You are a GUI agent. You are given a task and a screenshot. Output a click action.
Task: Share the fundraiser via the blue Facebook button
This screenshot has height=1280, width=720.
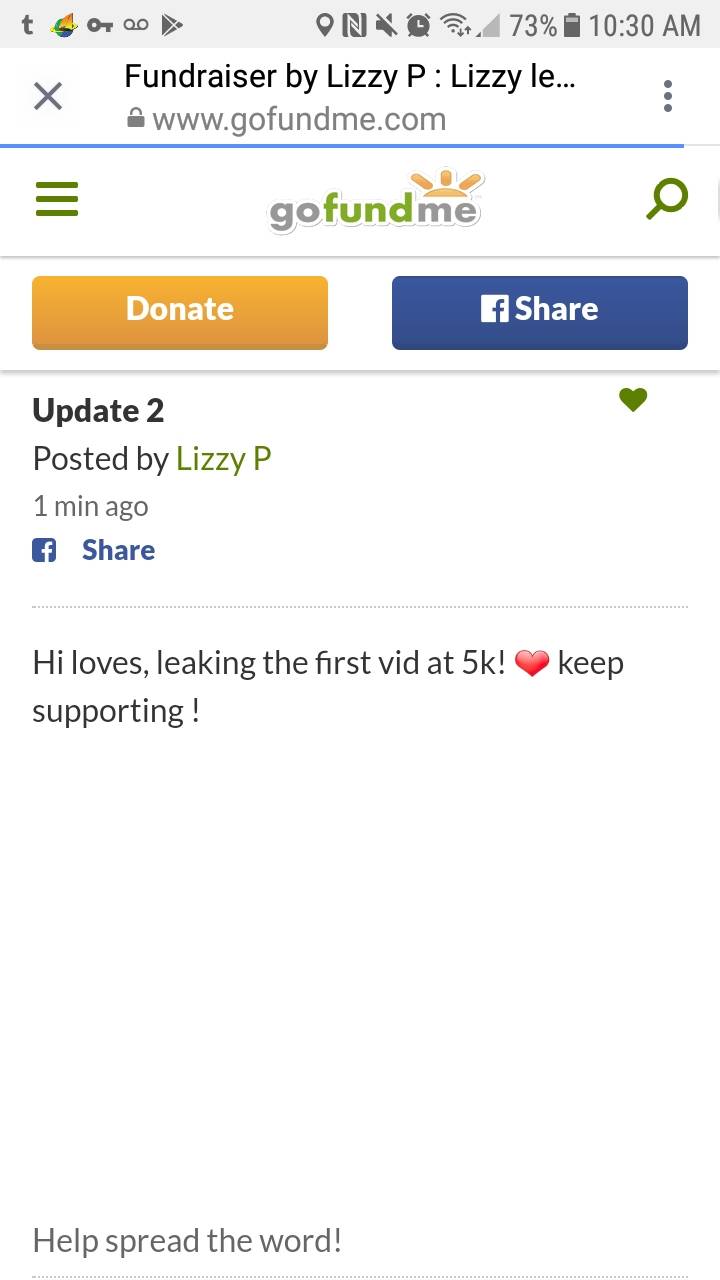(540, 312)
